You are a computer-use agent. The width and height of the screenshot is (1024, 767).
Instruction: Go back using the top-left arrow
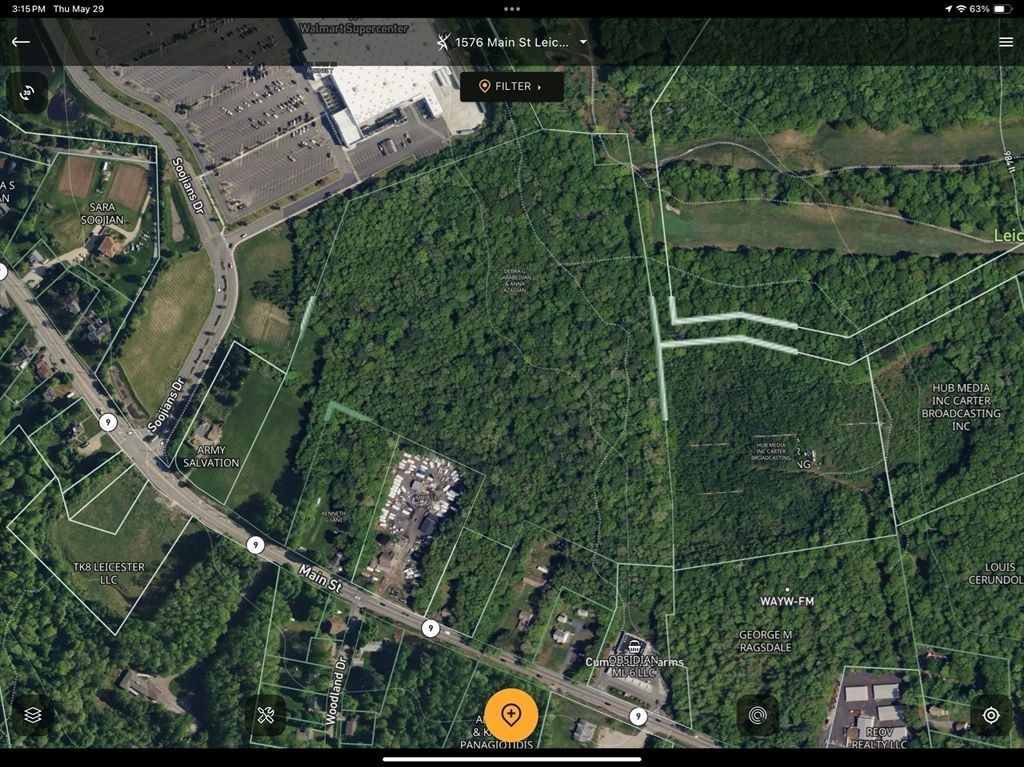(x=20, y=42)
